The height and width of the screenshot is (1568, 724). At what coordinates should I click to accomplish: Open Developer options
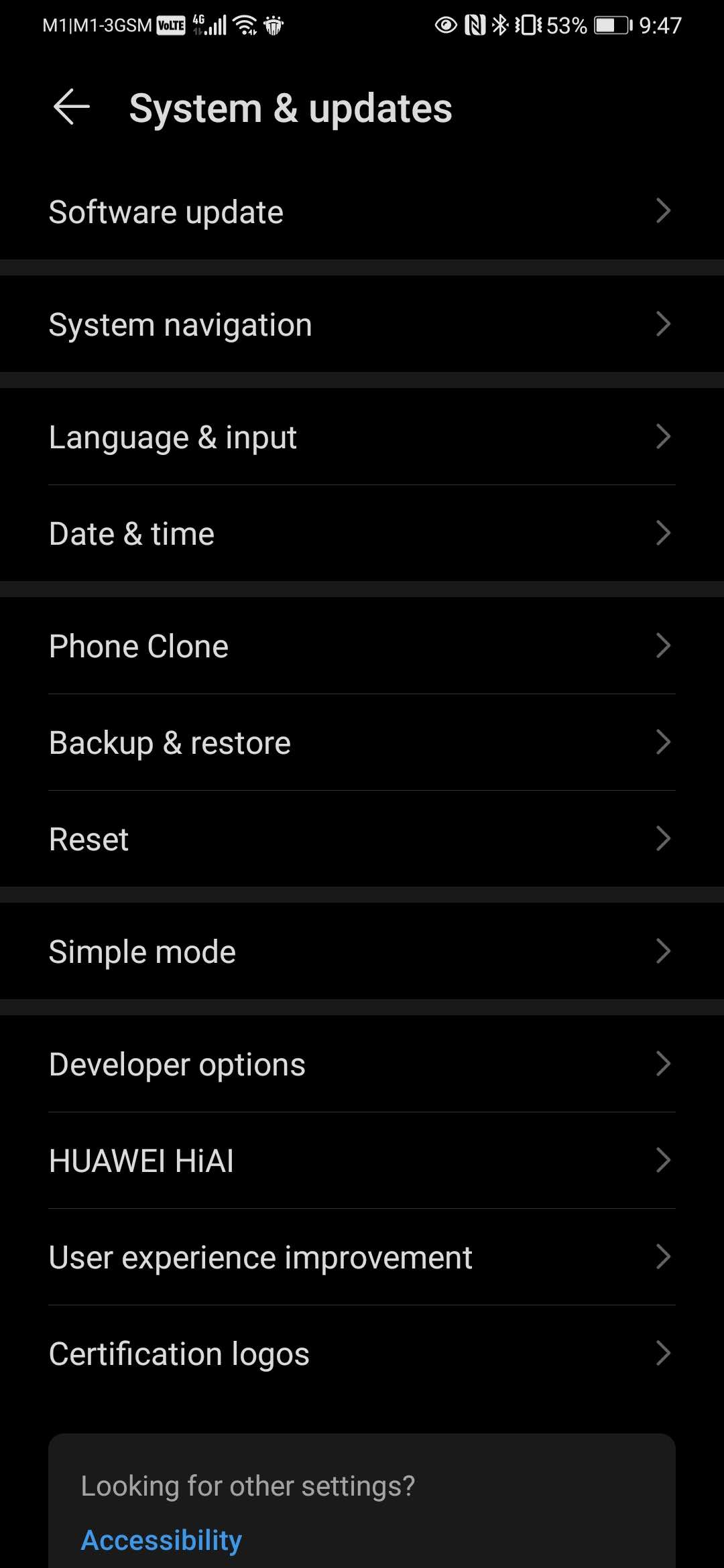pyautogui.click(x=362, y=1064)
